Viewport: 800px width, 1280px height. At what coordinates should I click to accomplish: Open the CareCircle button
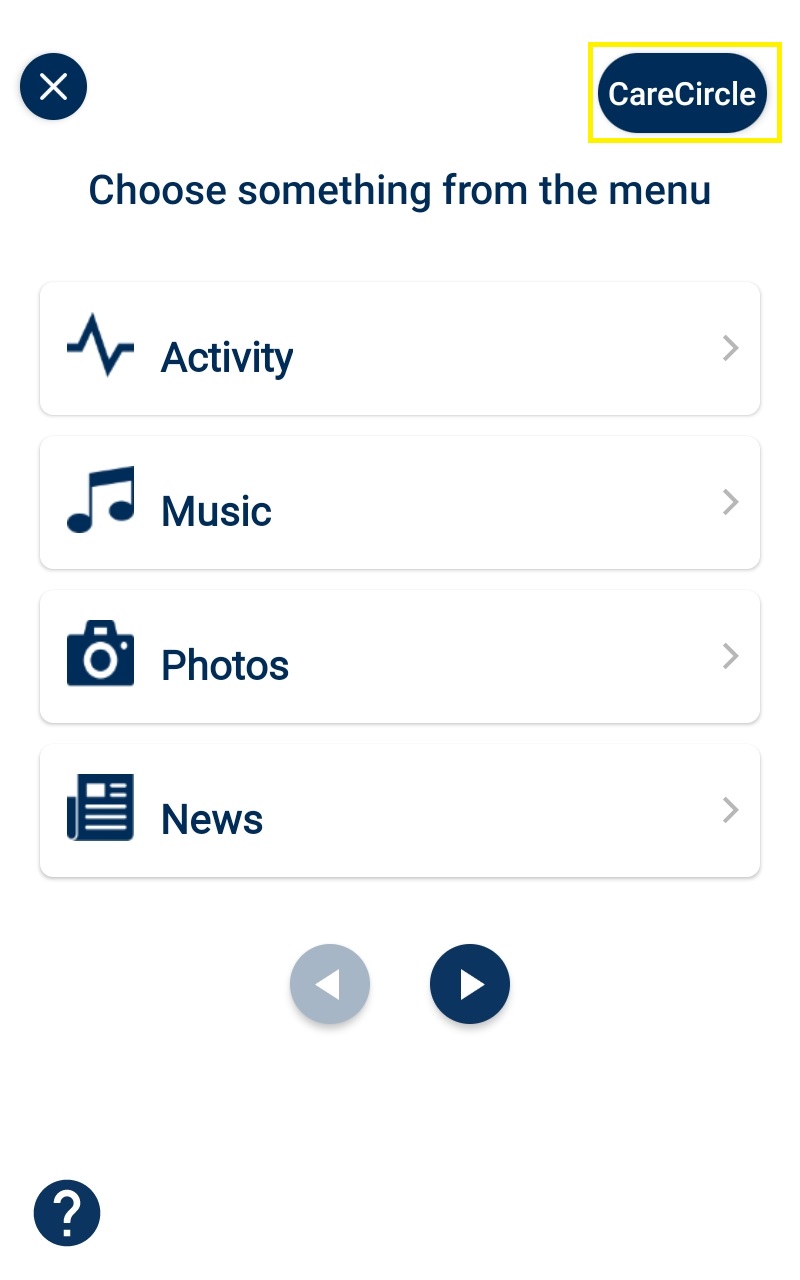(x=682, y=93)
